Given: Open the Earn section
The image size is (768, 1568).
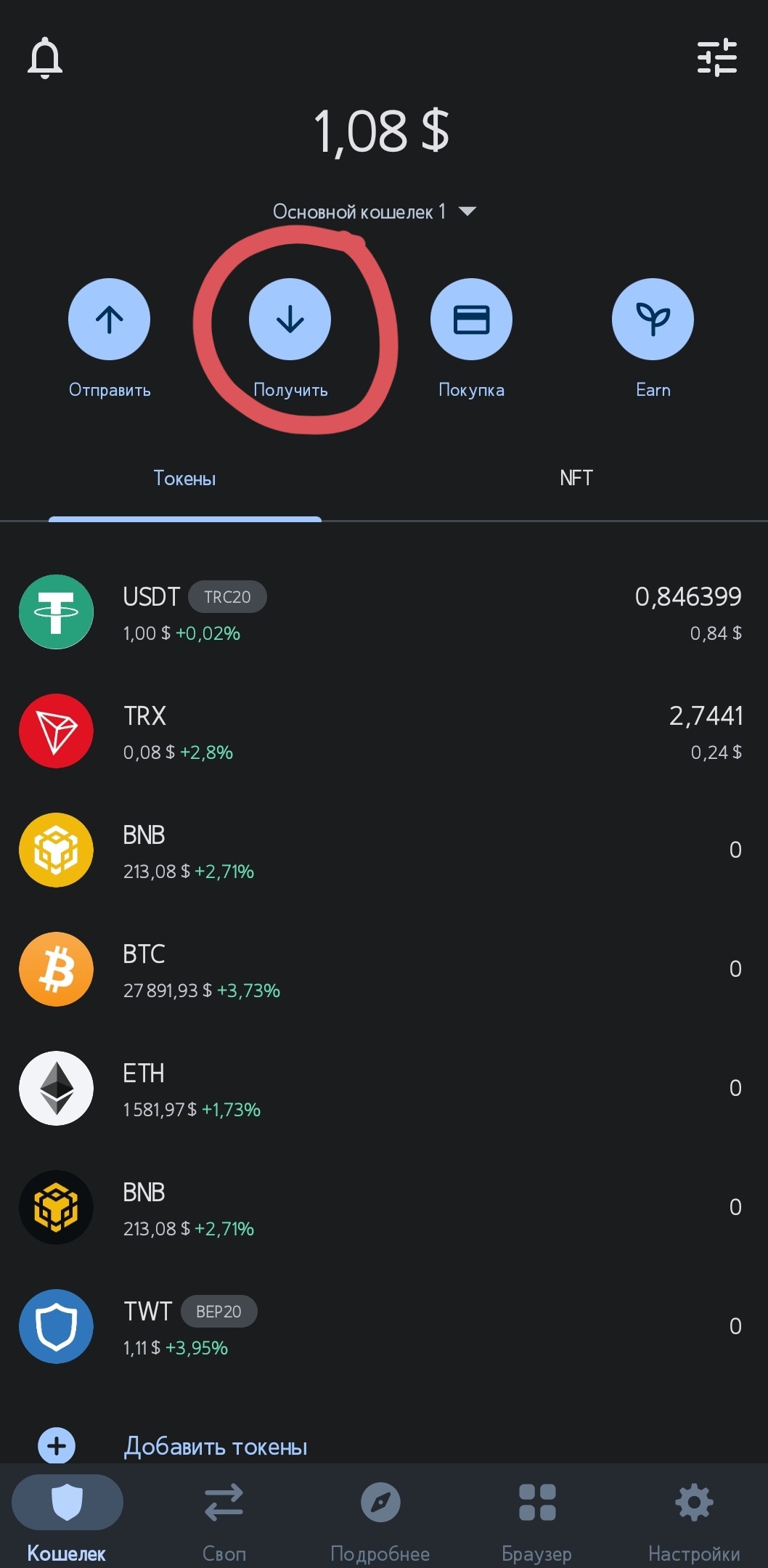Looking at the screenshot, I should (x=653, y=320).
